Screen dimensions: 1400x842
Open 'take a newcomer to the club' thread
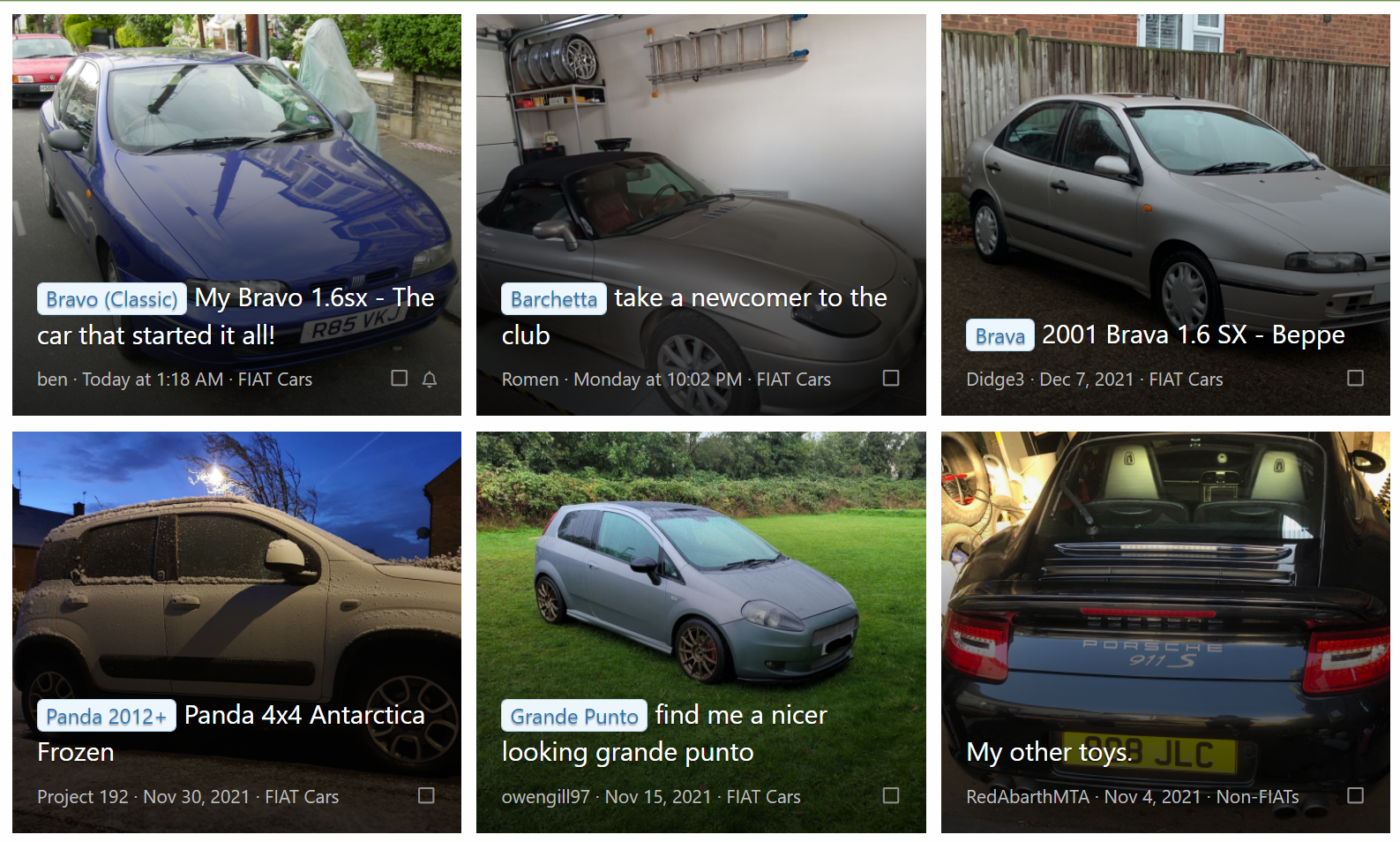pos(750,298)
